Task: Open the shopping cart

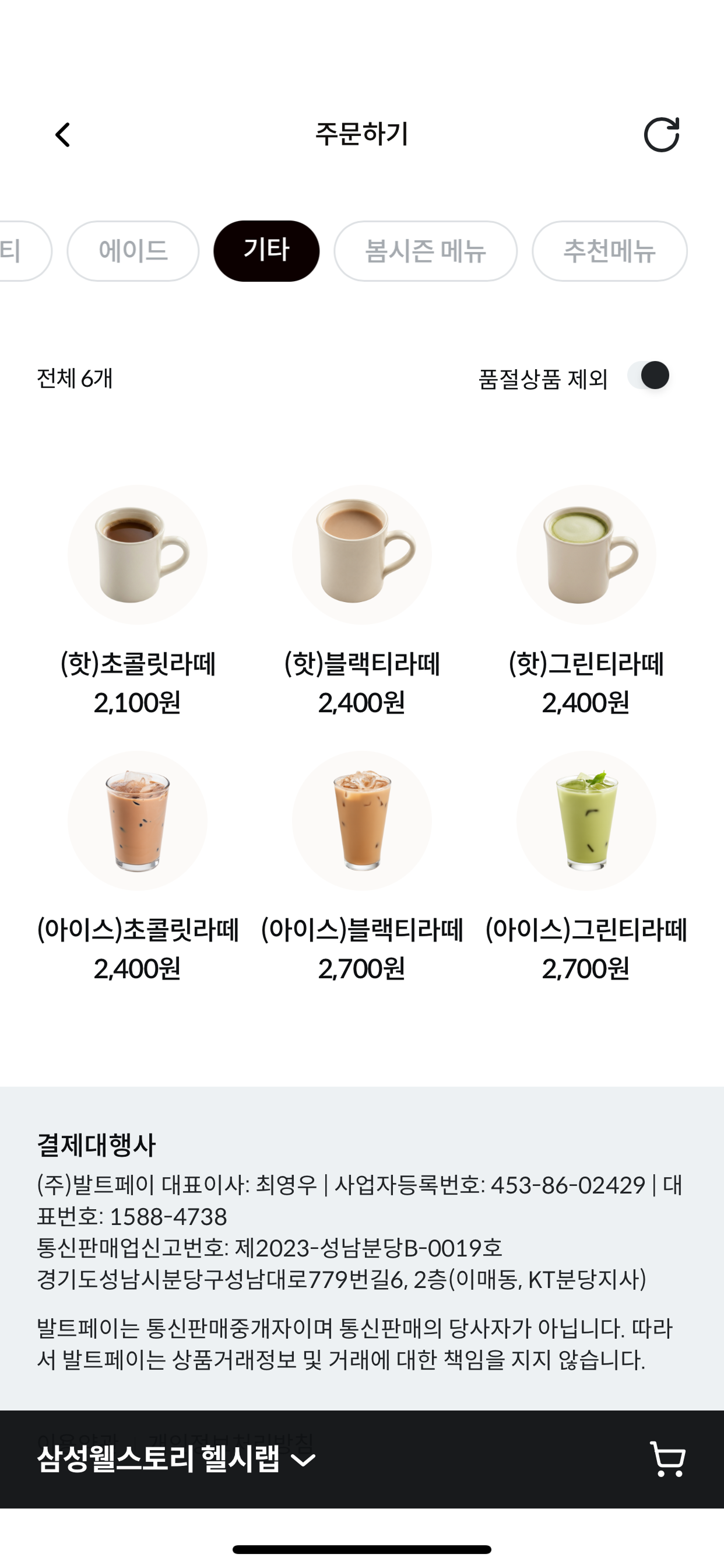Action: [x=668, y=1459]
